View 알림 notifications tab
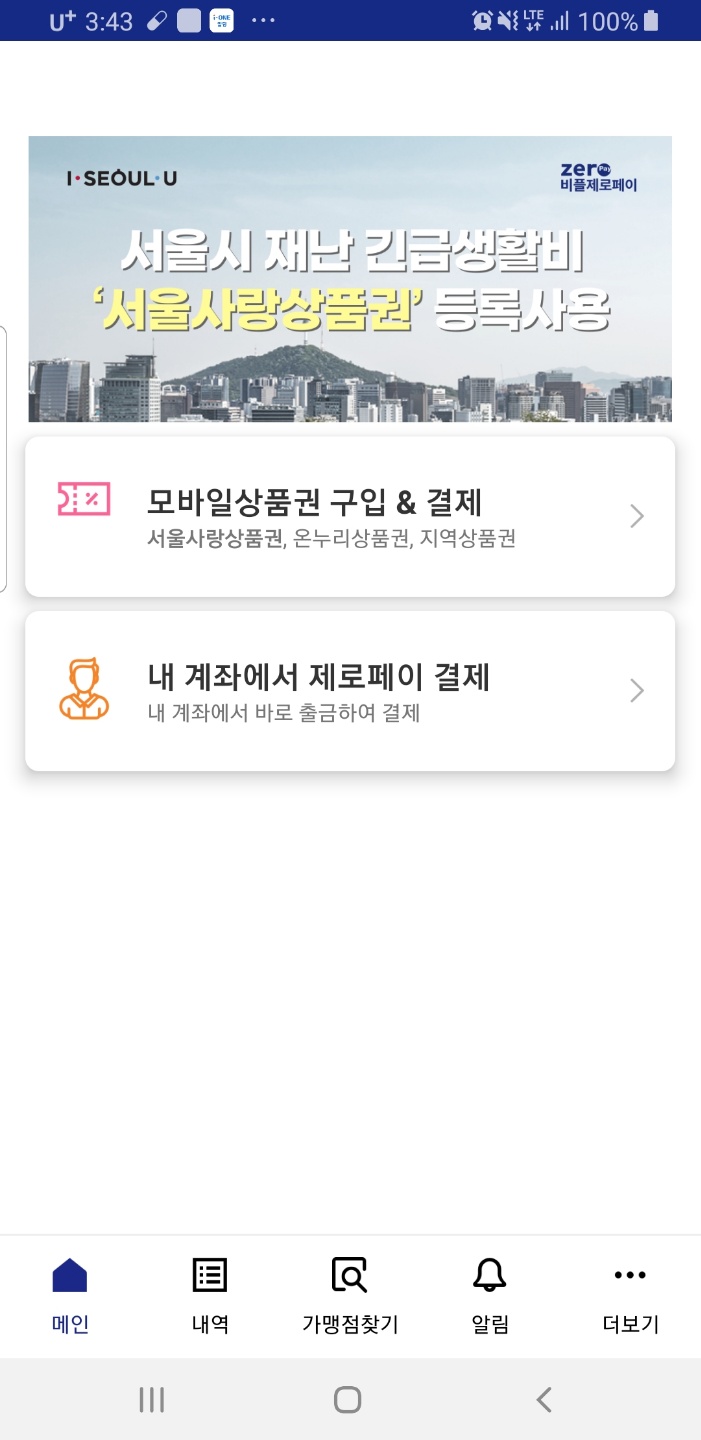The height and width of the screenshot is (1440, 701). [490, 1296]
